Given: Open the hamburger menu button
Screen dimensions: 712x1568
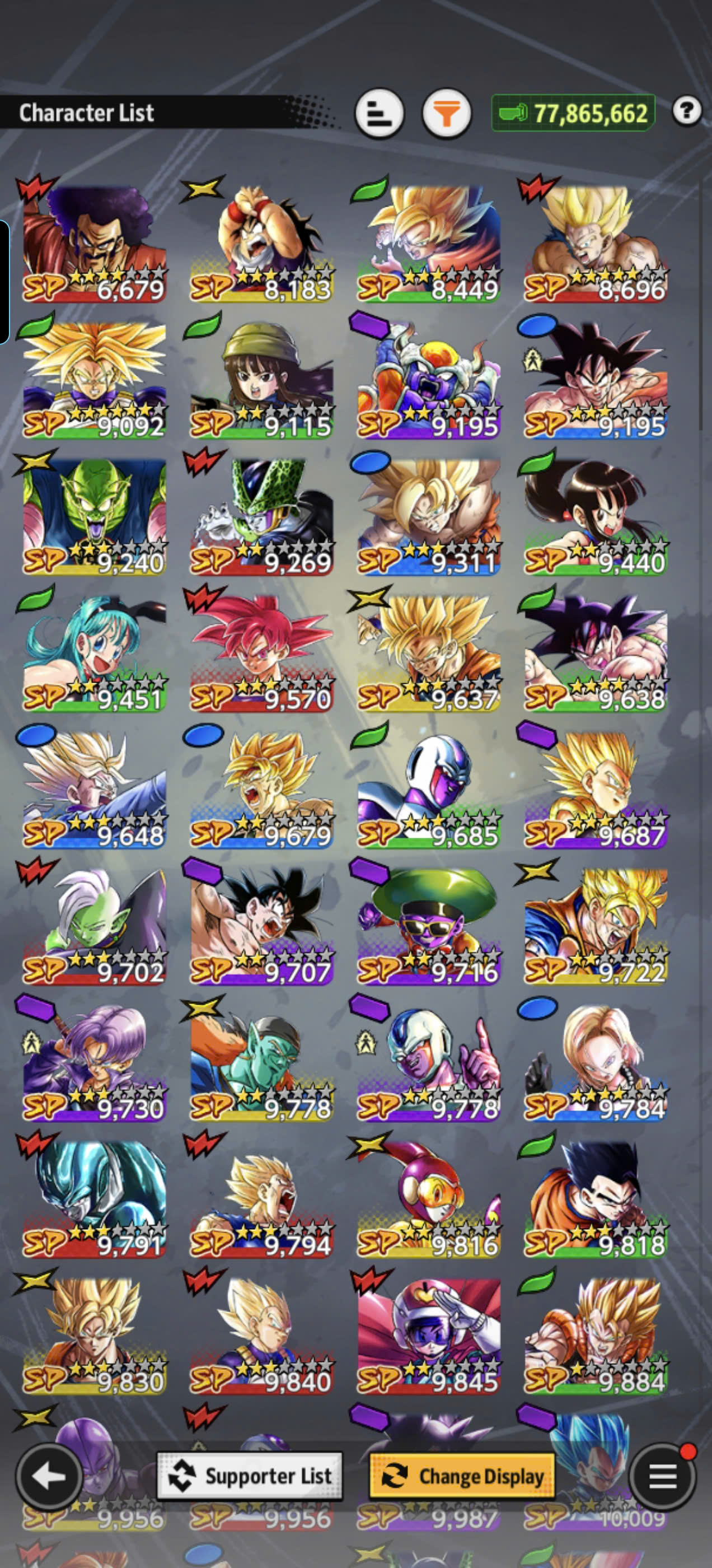Looking at the screenshot, I should tap(662, 1477).
